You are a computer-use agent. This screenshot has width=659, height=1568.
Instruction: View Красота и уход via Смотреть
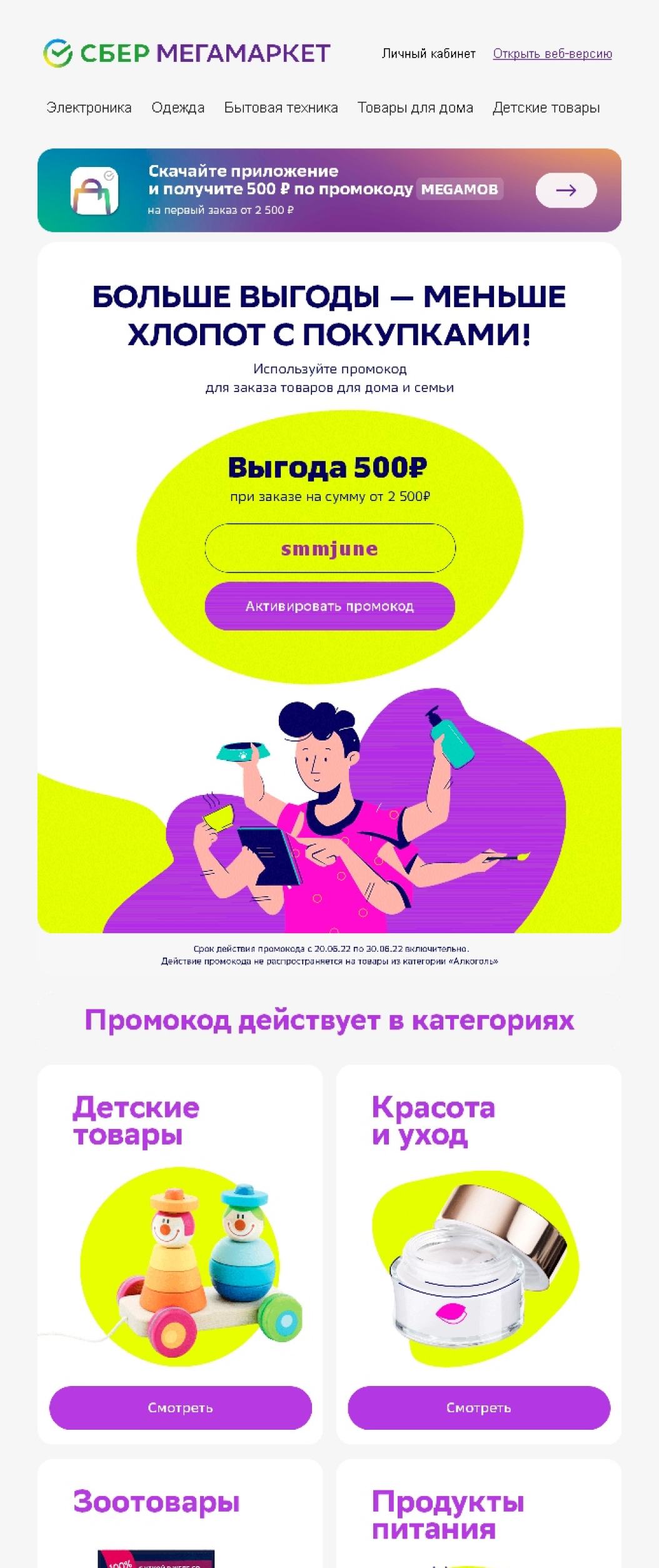[478, 1407]
